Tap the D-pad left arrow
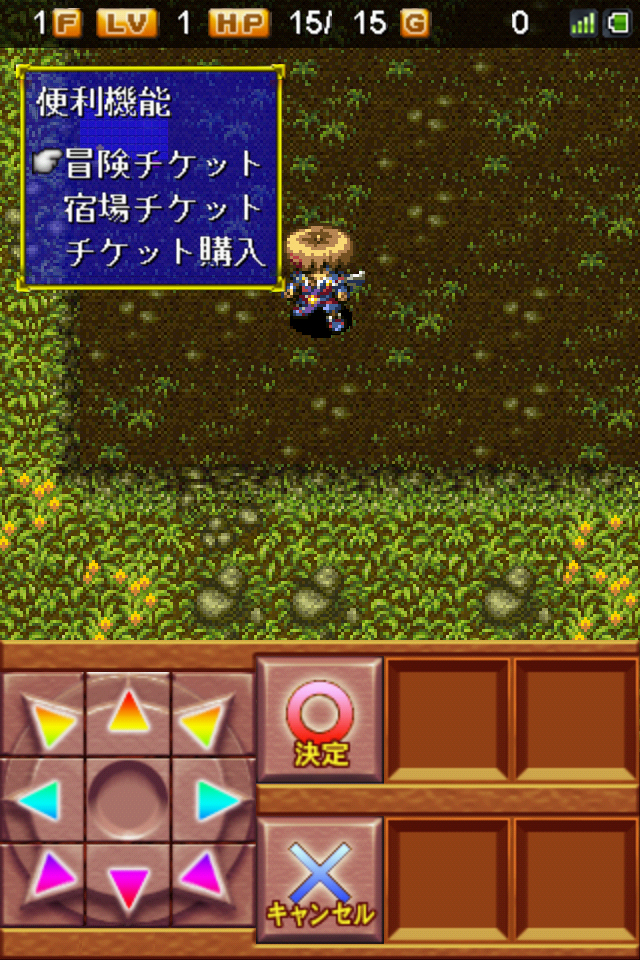This screenshot has height=960, width=640. [x=40, y=800]
